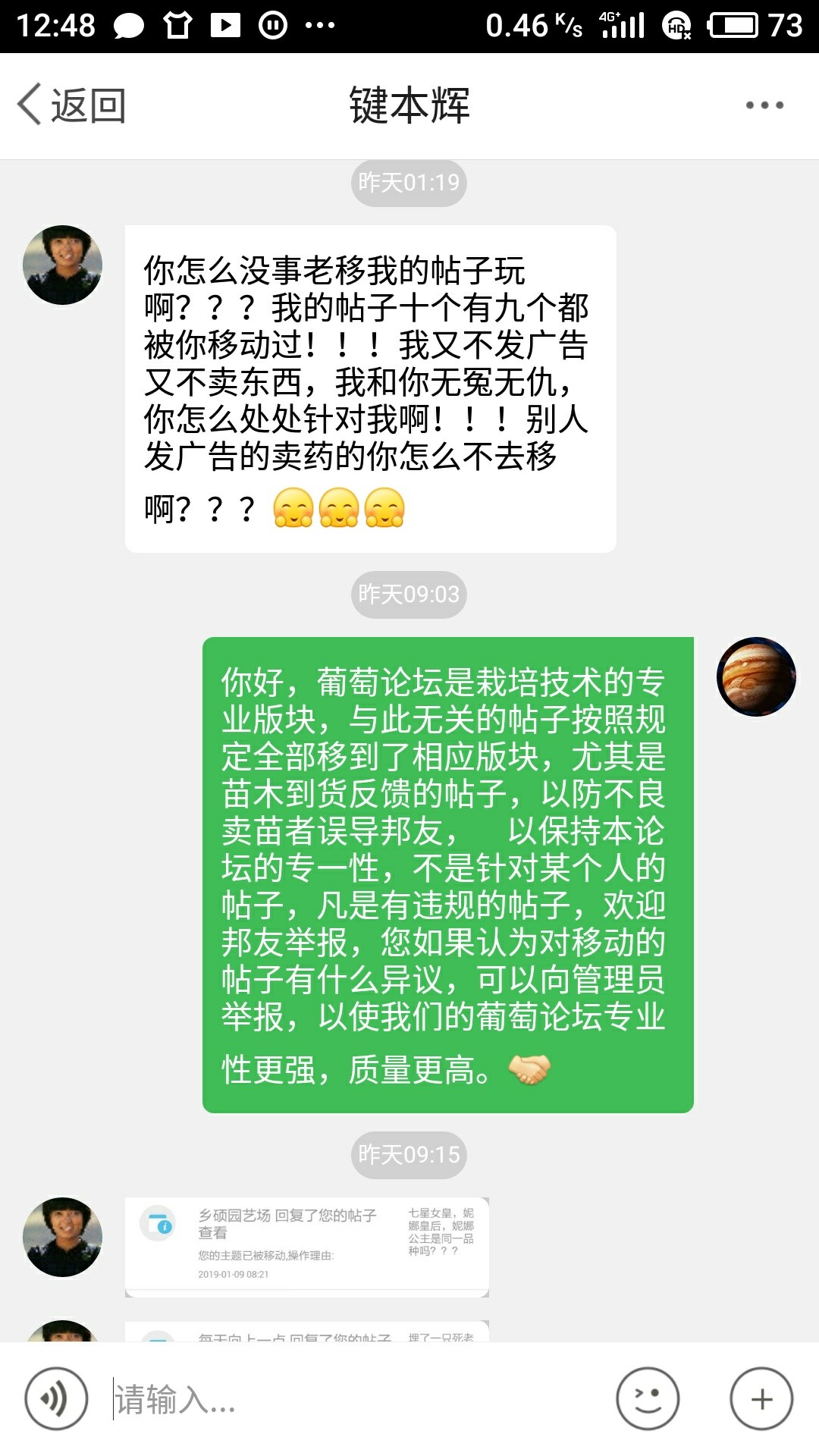View sender's avatar beside the first message
The height and width of the screenshot is (1456, 819).
(63, 265)
